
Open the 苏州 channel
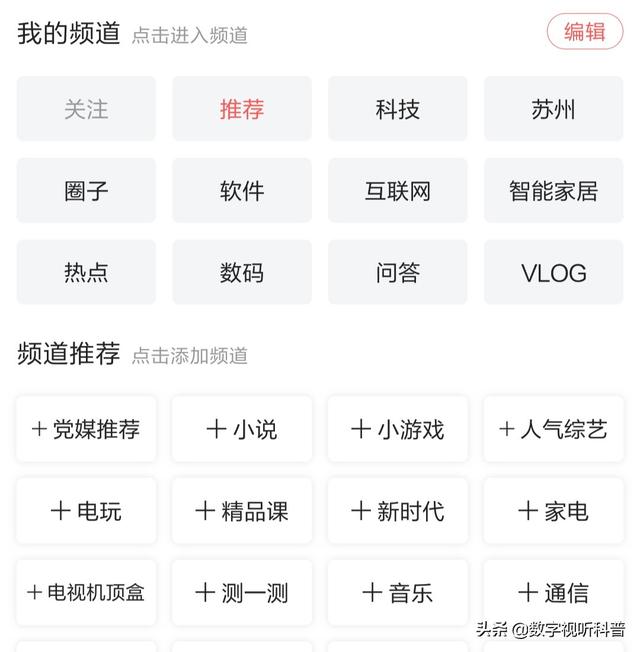[553, 109]
